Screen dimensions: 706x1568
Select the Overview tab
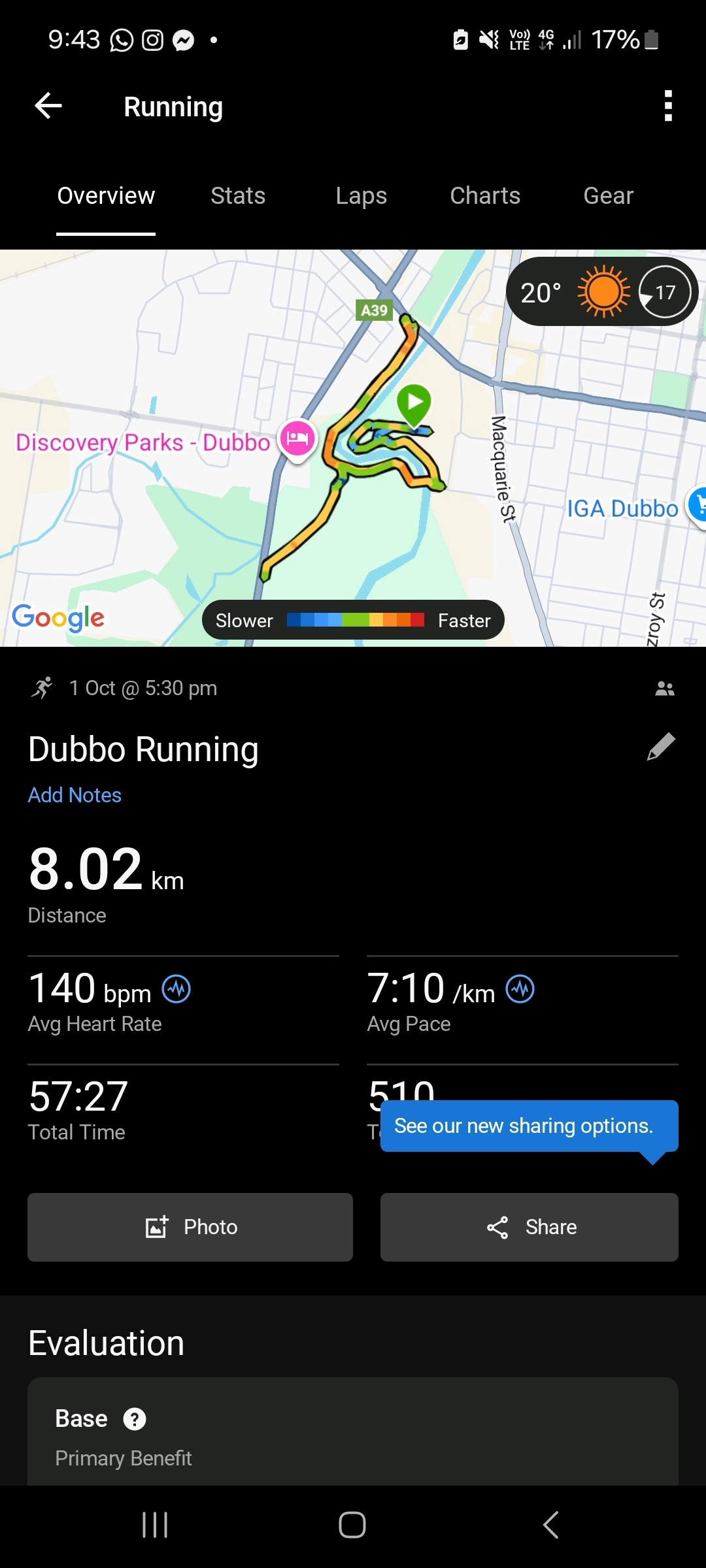106,196
